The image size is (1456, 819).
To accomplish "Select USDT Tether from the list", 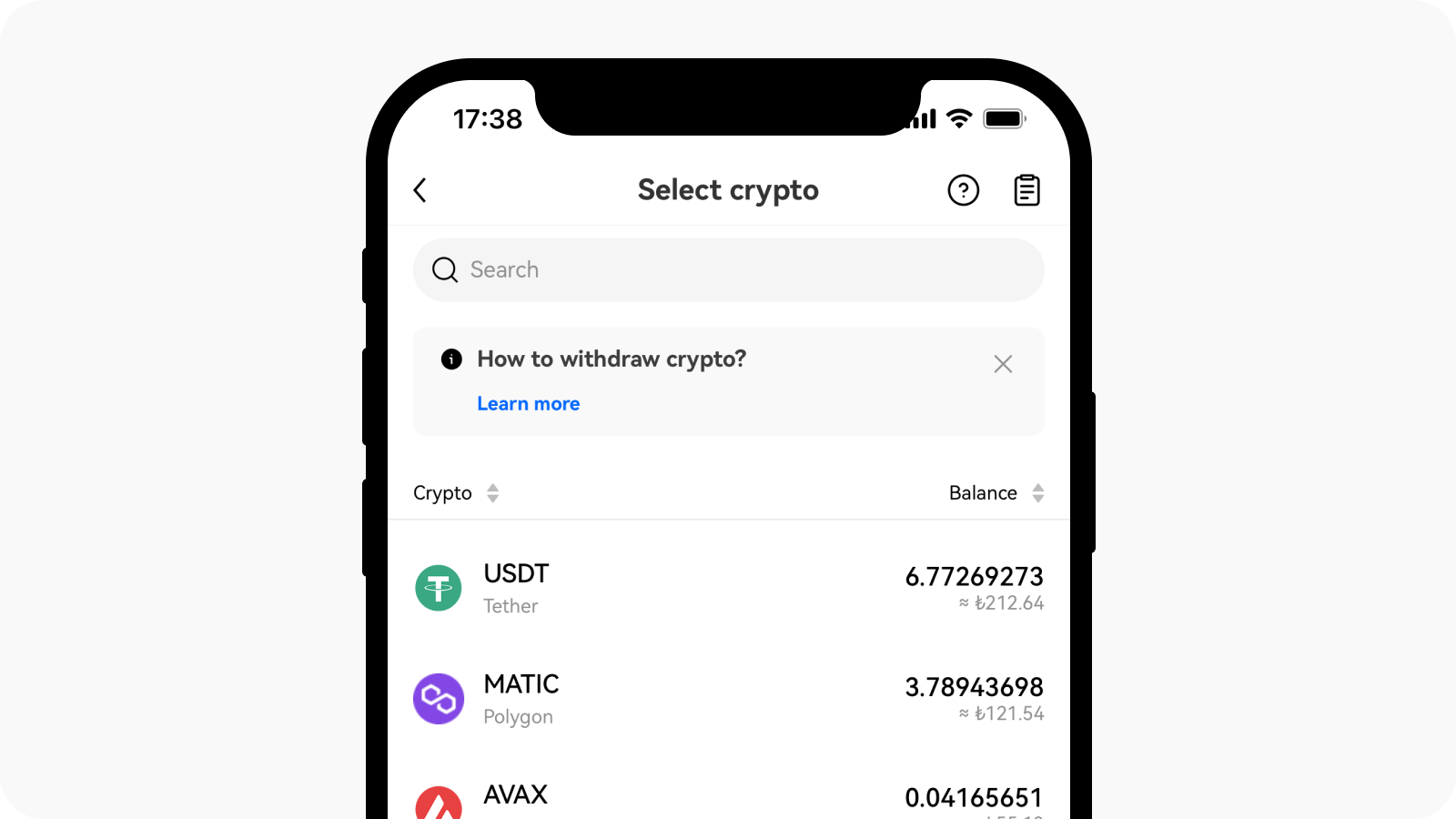I will (x=728, y=589).
